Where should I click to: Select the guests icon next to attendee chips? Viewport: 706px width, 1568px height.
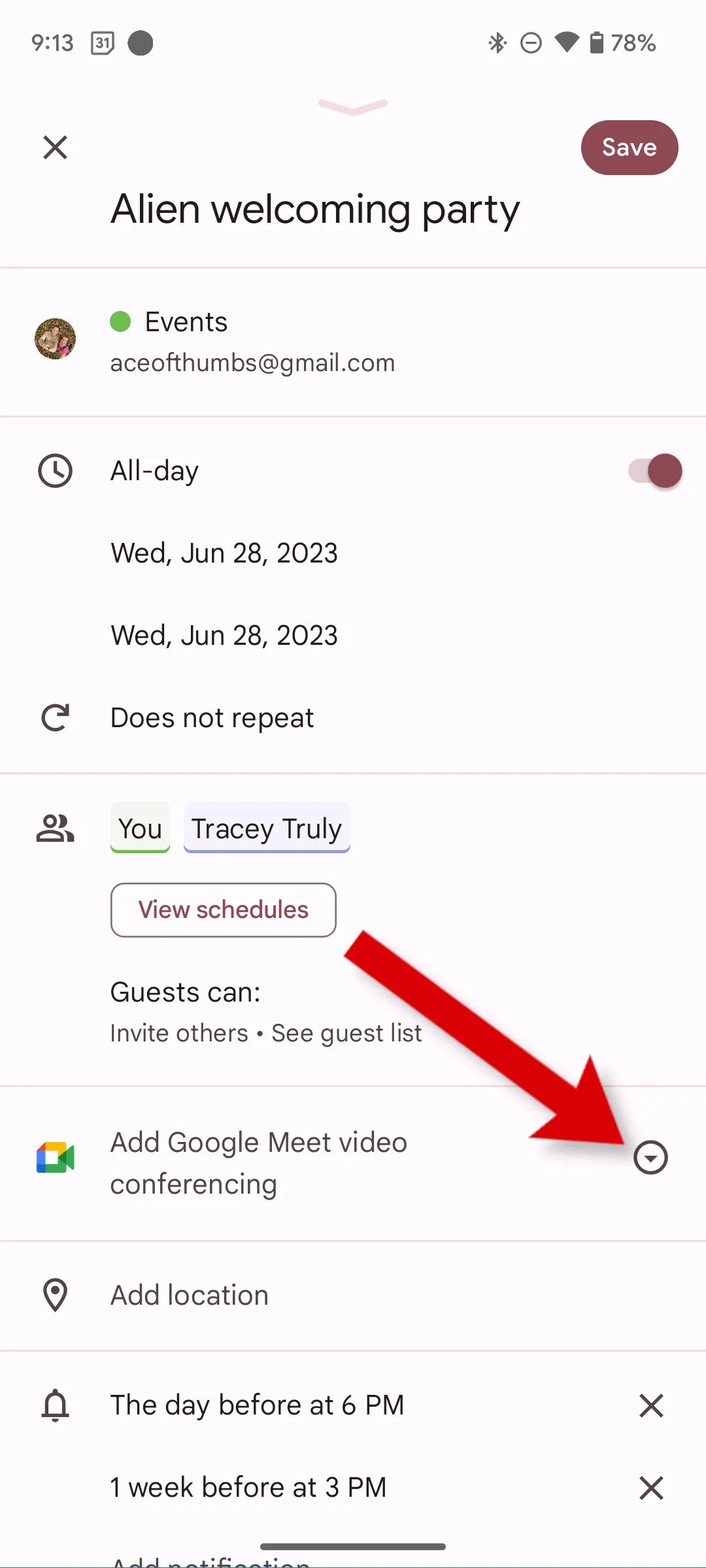point(56,828)
